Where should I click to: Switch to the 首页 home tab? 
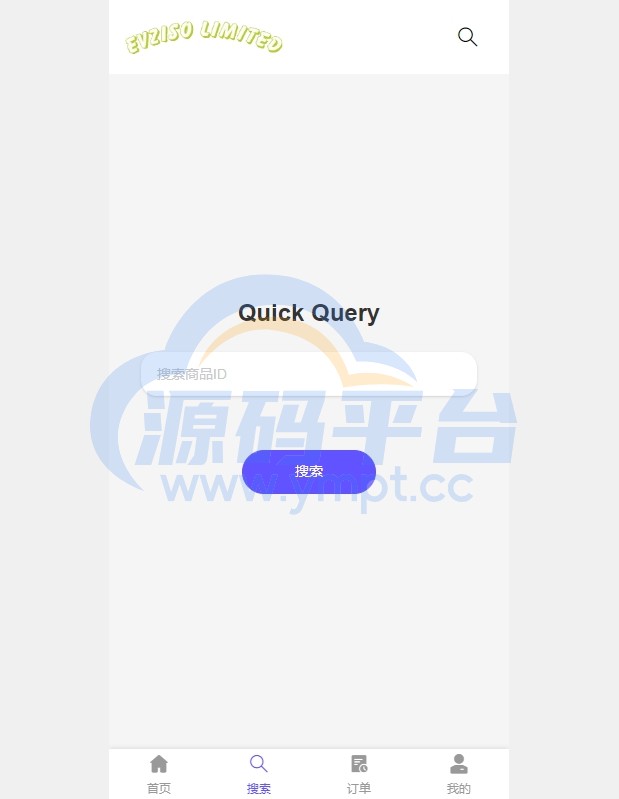pyautogui.click(x=159, y=773)
